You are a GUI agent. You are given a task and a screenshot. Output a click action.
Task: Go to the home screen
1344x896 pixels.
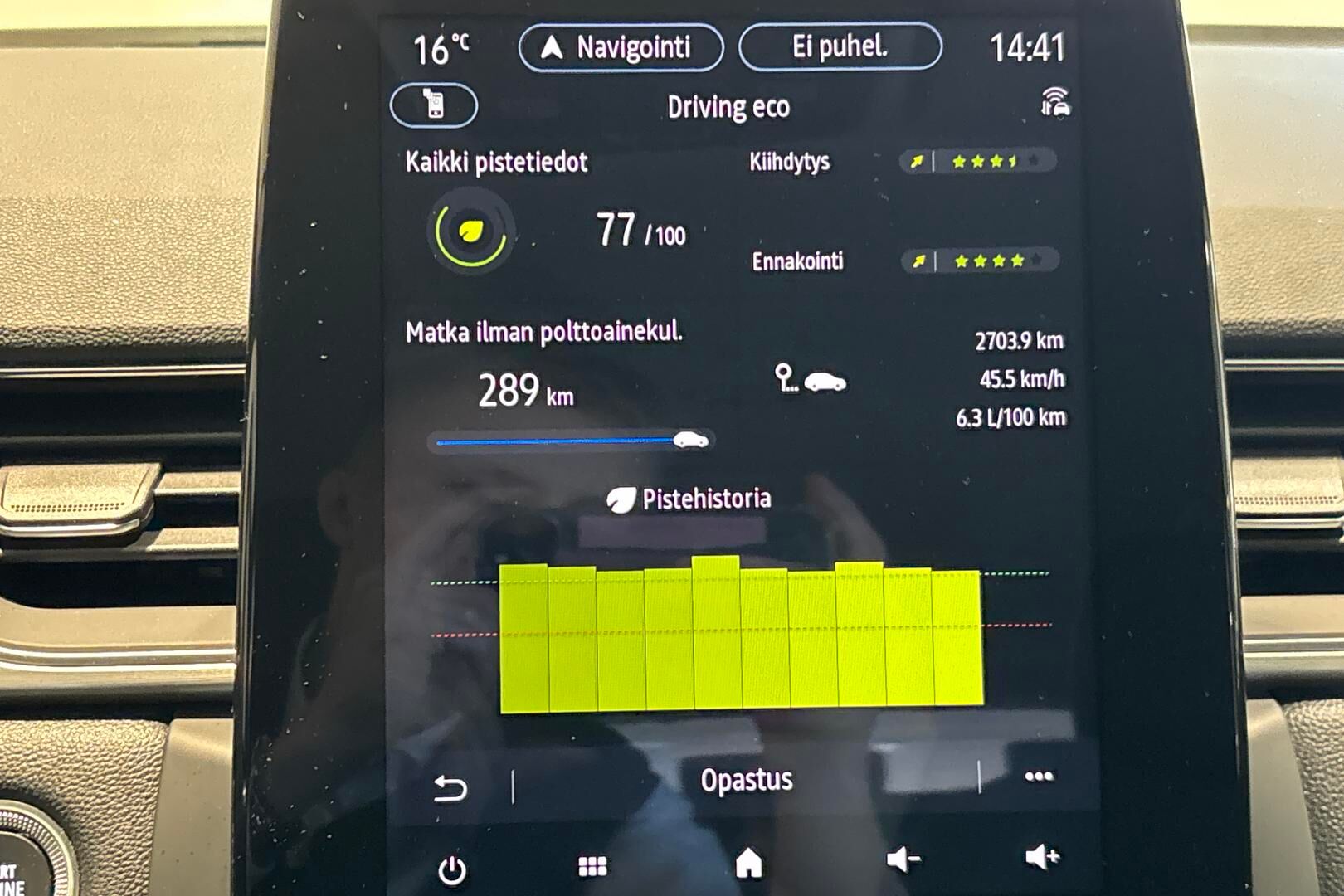pyautogui.click(x=748, y=864)
